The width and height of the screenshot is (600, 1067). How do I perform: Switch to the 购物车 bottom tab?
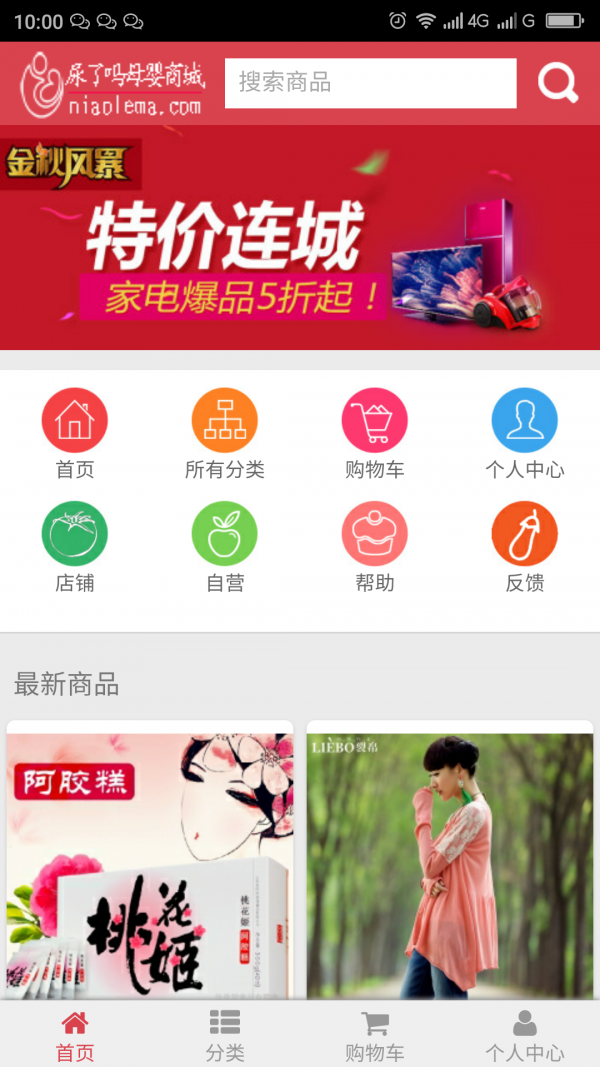tap(375, 1035)
